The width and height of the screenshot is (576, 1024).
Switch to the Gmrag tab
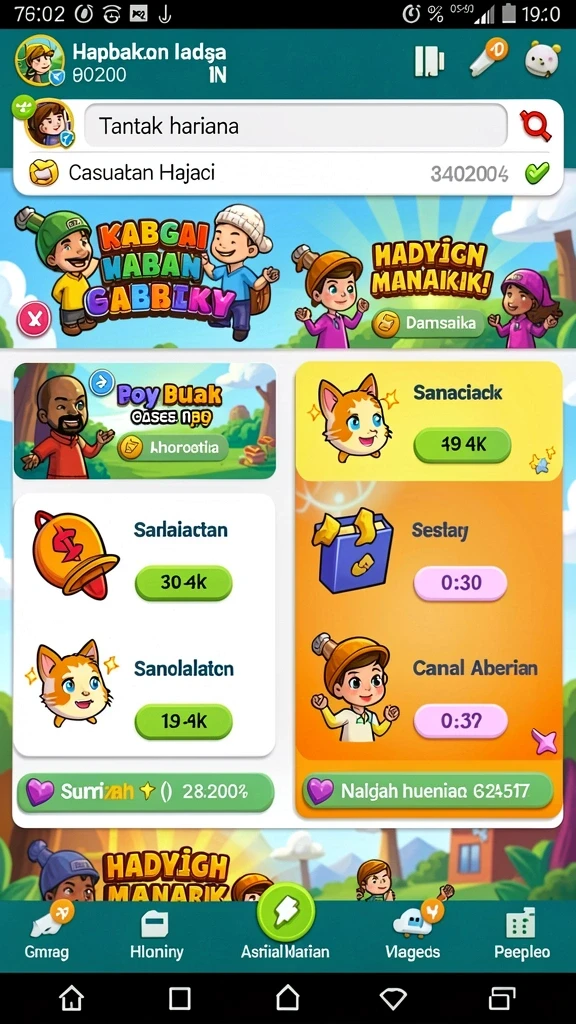coord(47,934)
